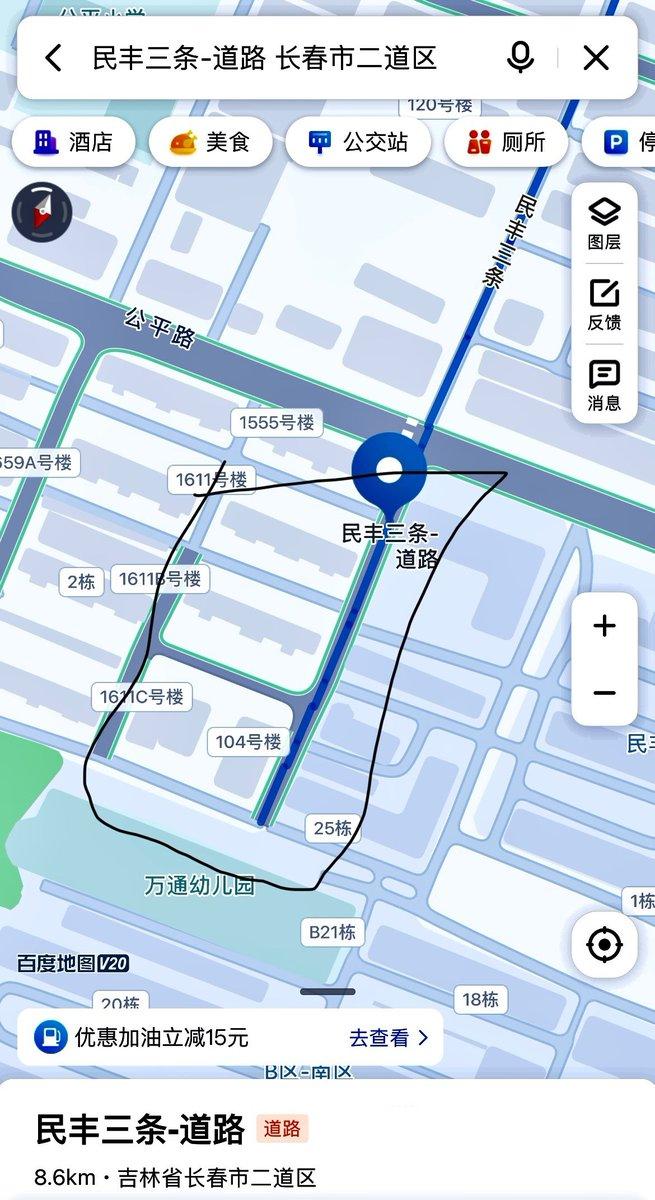Select the 美食 food chip
Viewport: 655px width, 1200px height.
coord(211,142)
